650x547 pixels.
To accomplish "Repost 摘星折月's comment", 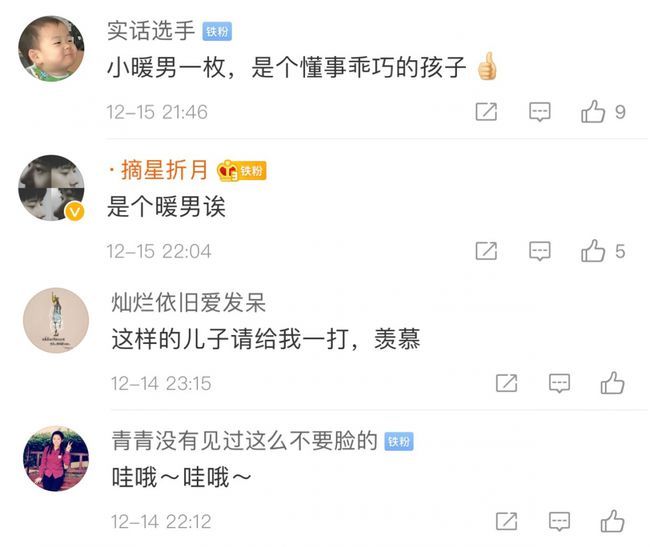I will (486, 251).
